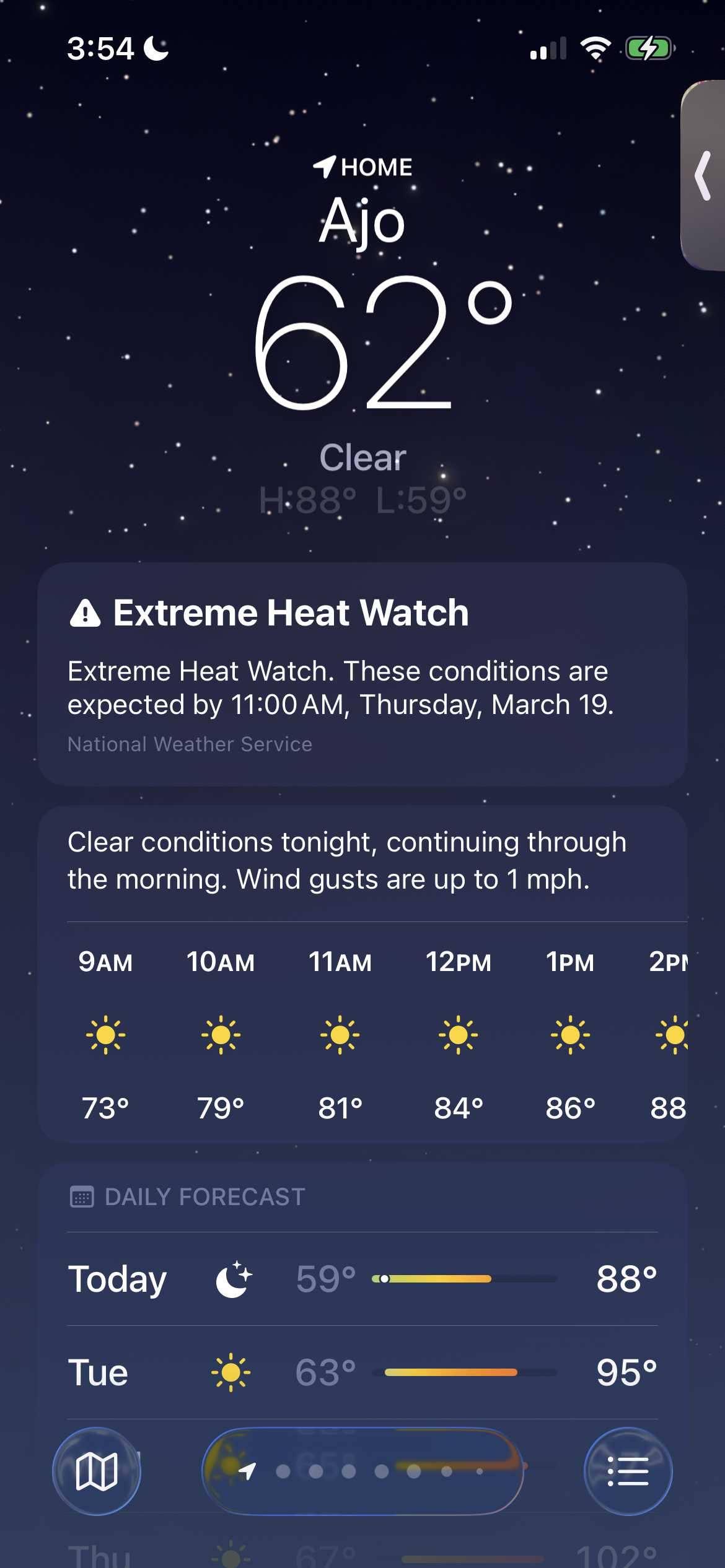725x1568 pixels.
Task: Open Today's daily forecast details
Action: coord(362,1279)
